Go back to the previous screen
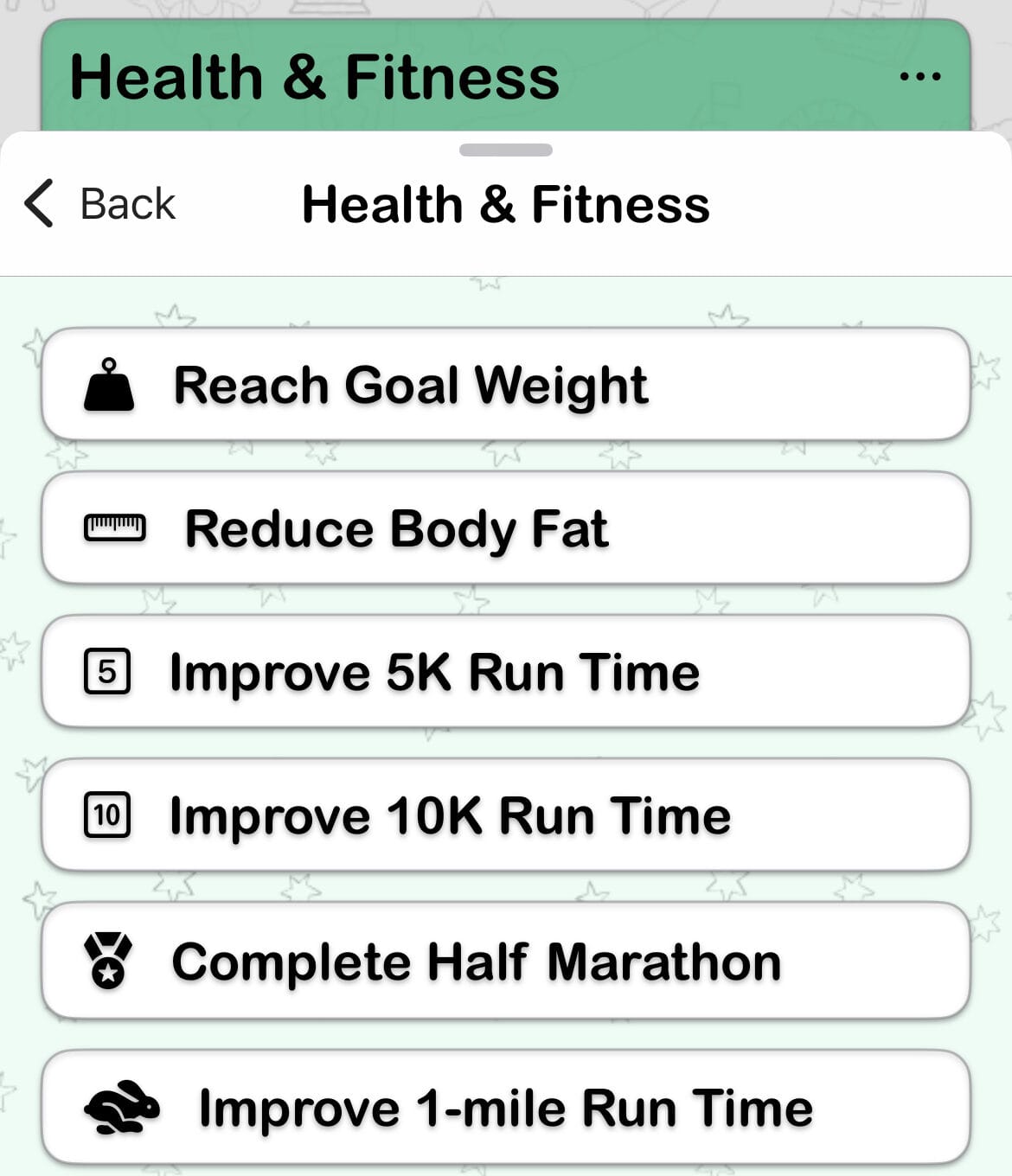This screenshot has width=1012, height=1176. 100,204
